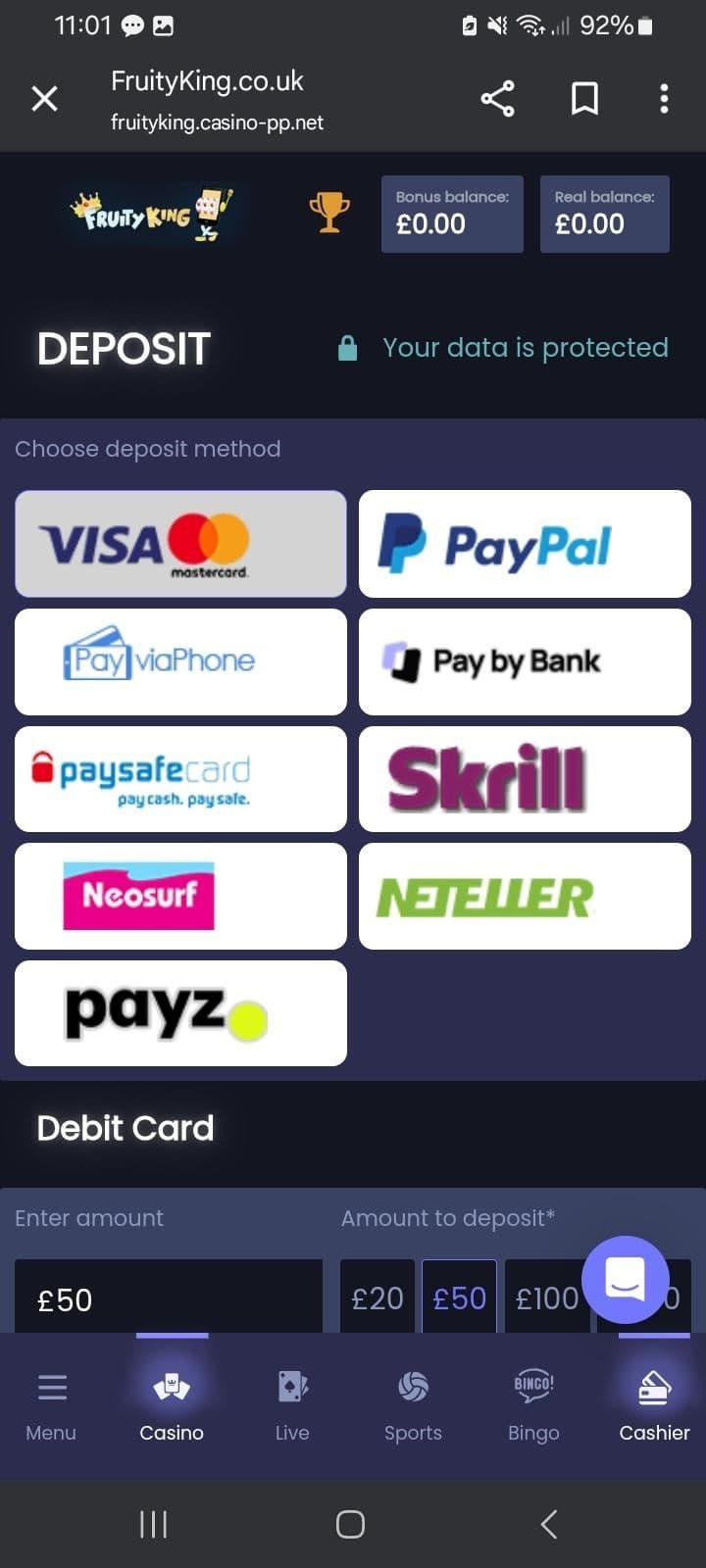Open the site Menu

[51, 1401]
